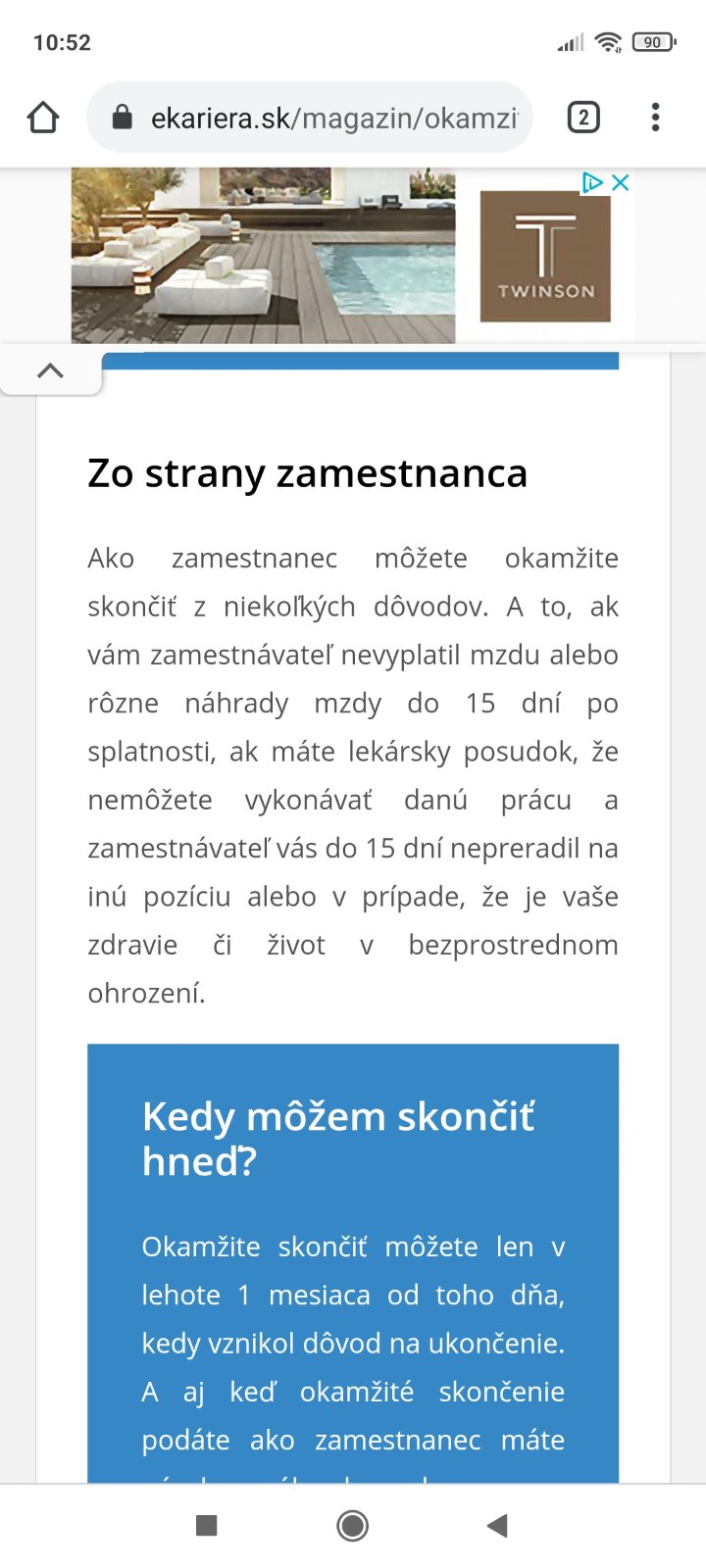Open recent apps from navigation bar
706x1568 pixels.
[206, 1525]
